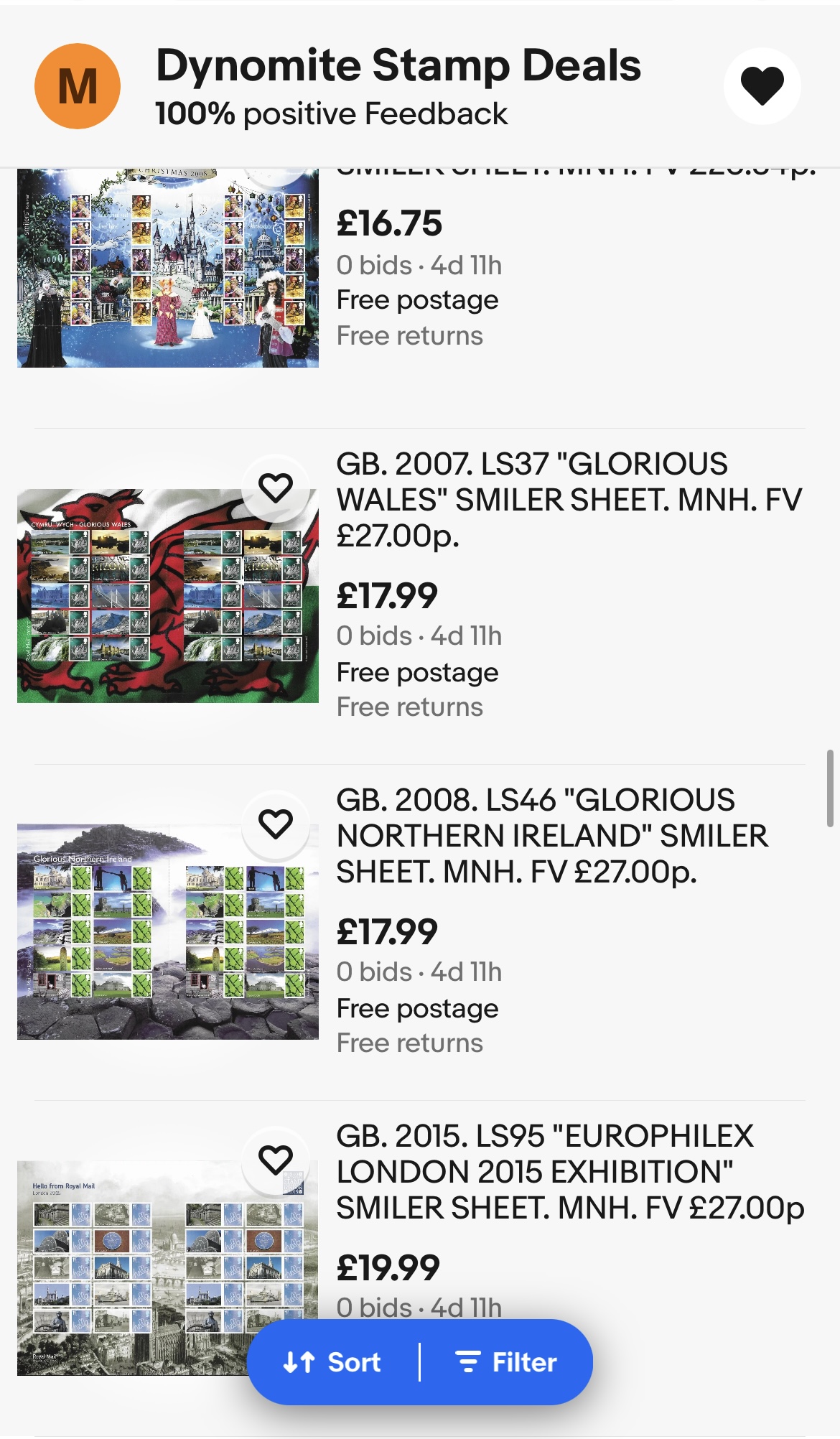Open the Filter options
Screen dimensions: 840x1439
point(507,1362)
